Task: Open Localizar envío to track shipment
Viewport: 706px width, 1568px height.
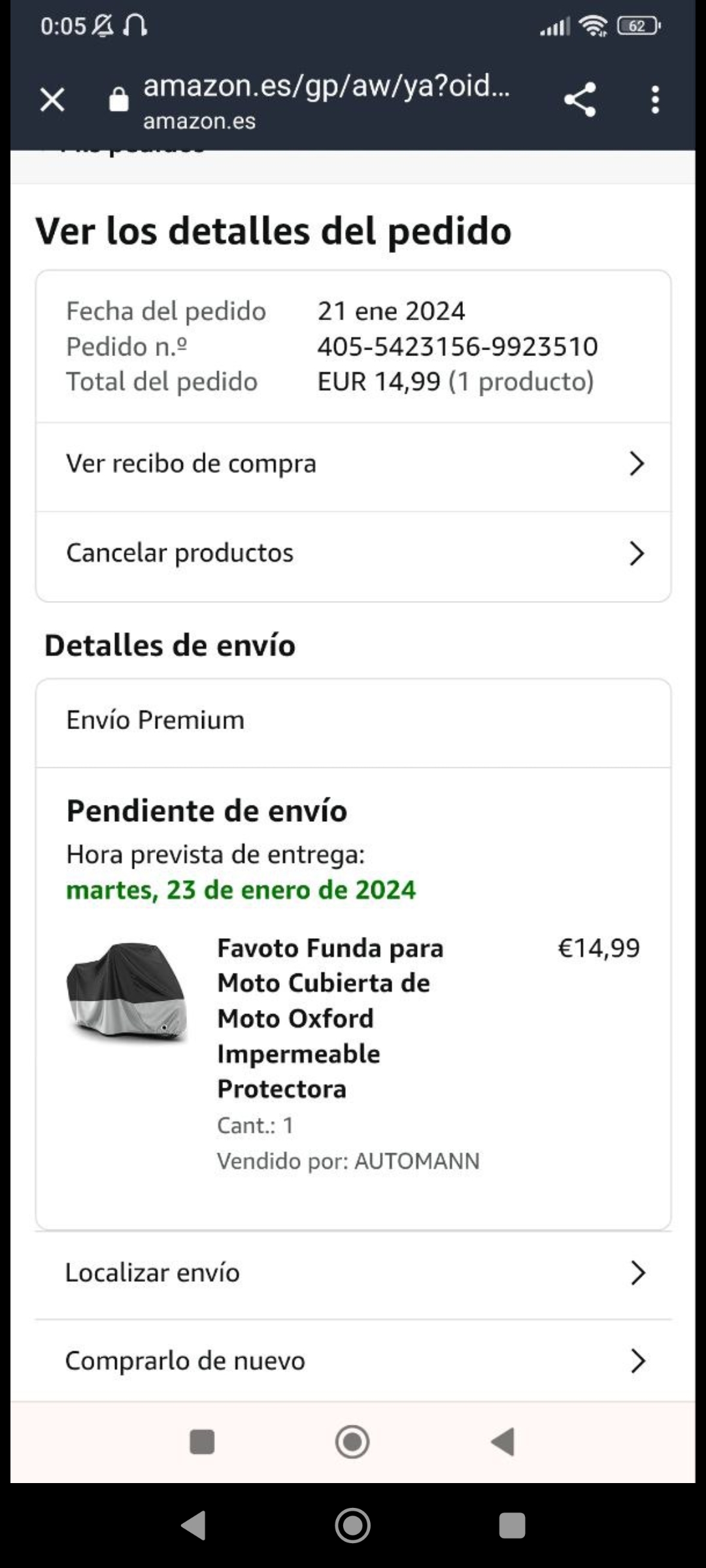Action: pos(353,1273)
